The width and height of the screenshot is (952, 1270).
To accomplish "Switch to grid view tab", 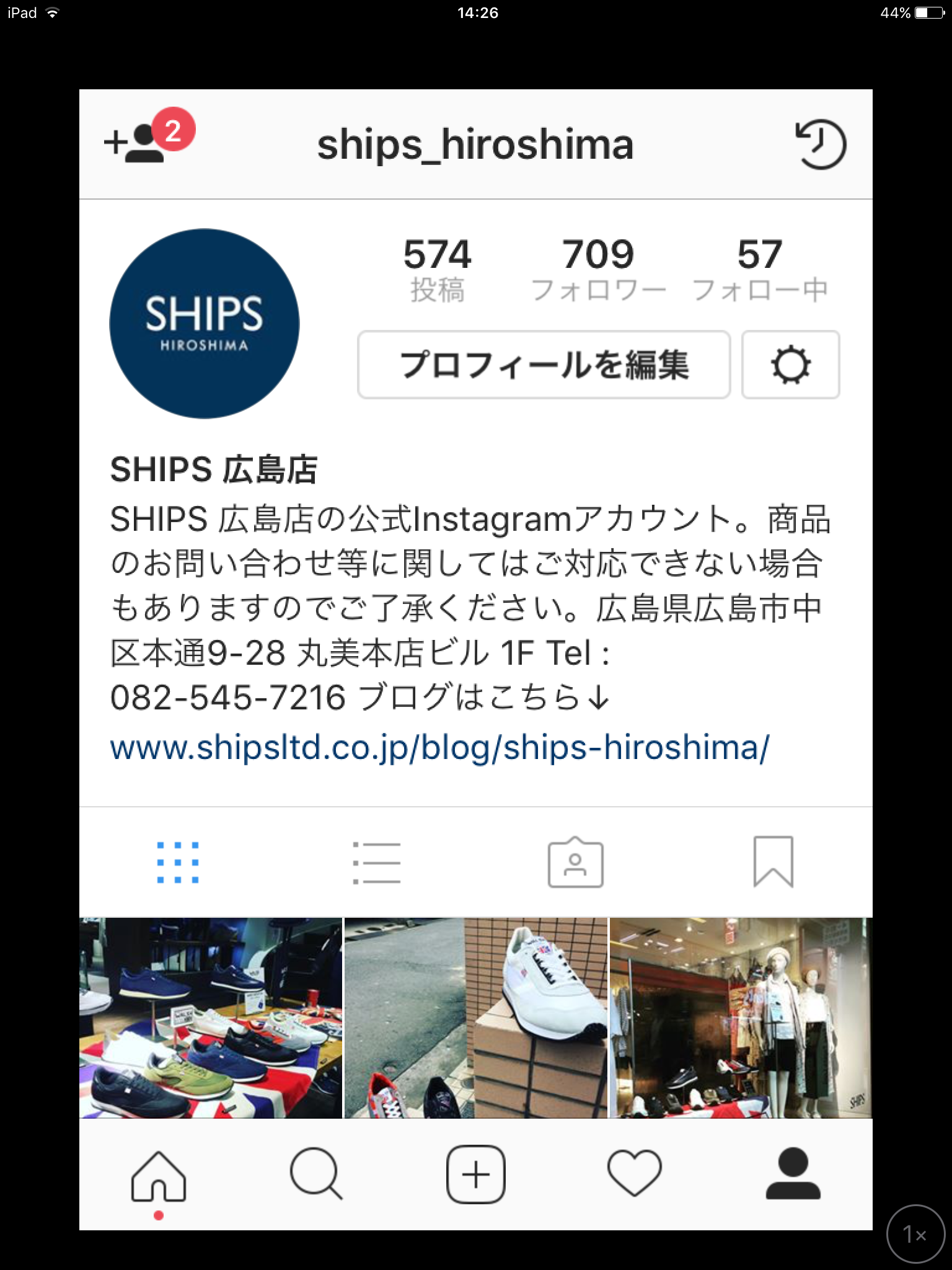I will point(178,862).
